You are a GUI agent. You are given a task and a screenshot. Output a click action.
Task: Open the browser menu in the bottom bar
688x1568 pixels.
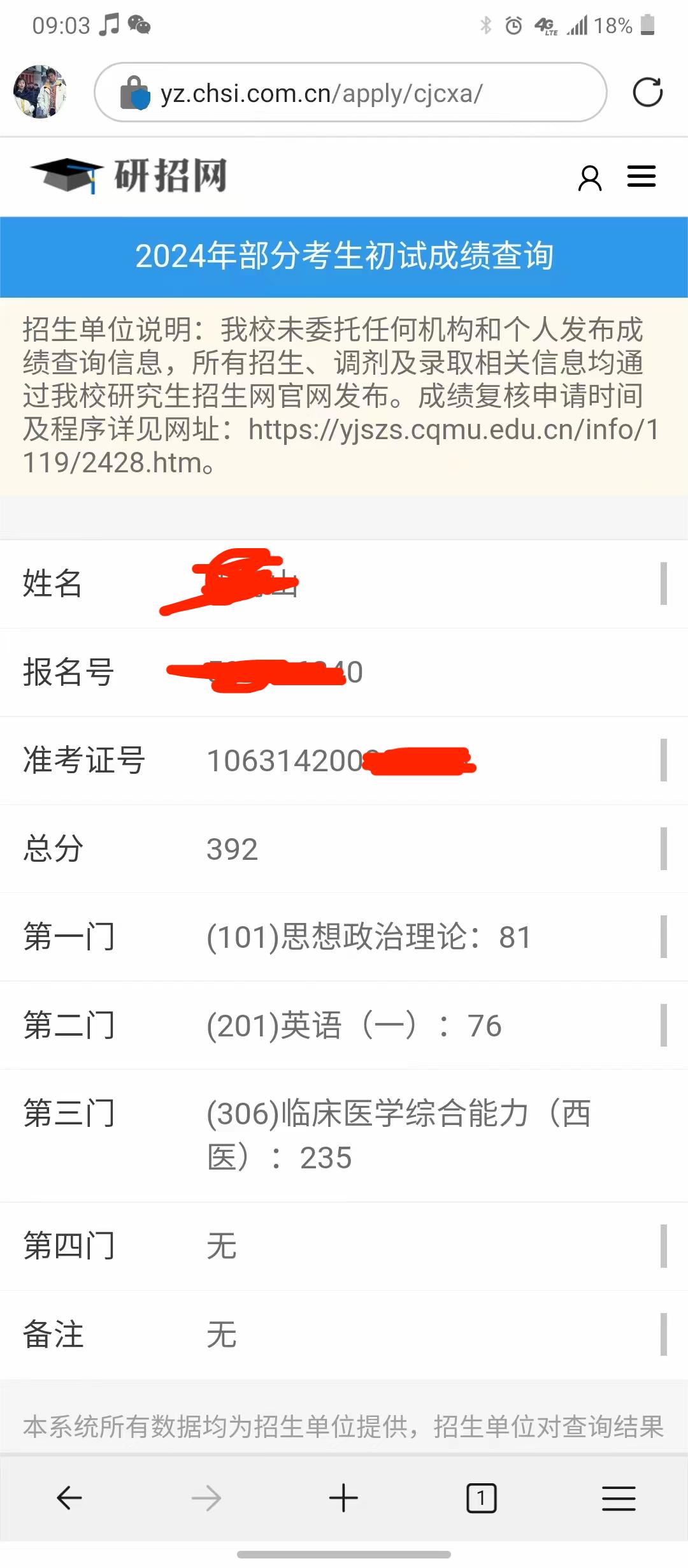(619, 1498)
